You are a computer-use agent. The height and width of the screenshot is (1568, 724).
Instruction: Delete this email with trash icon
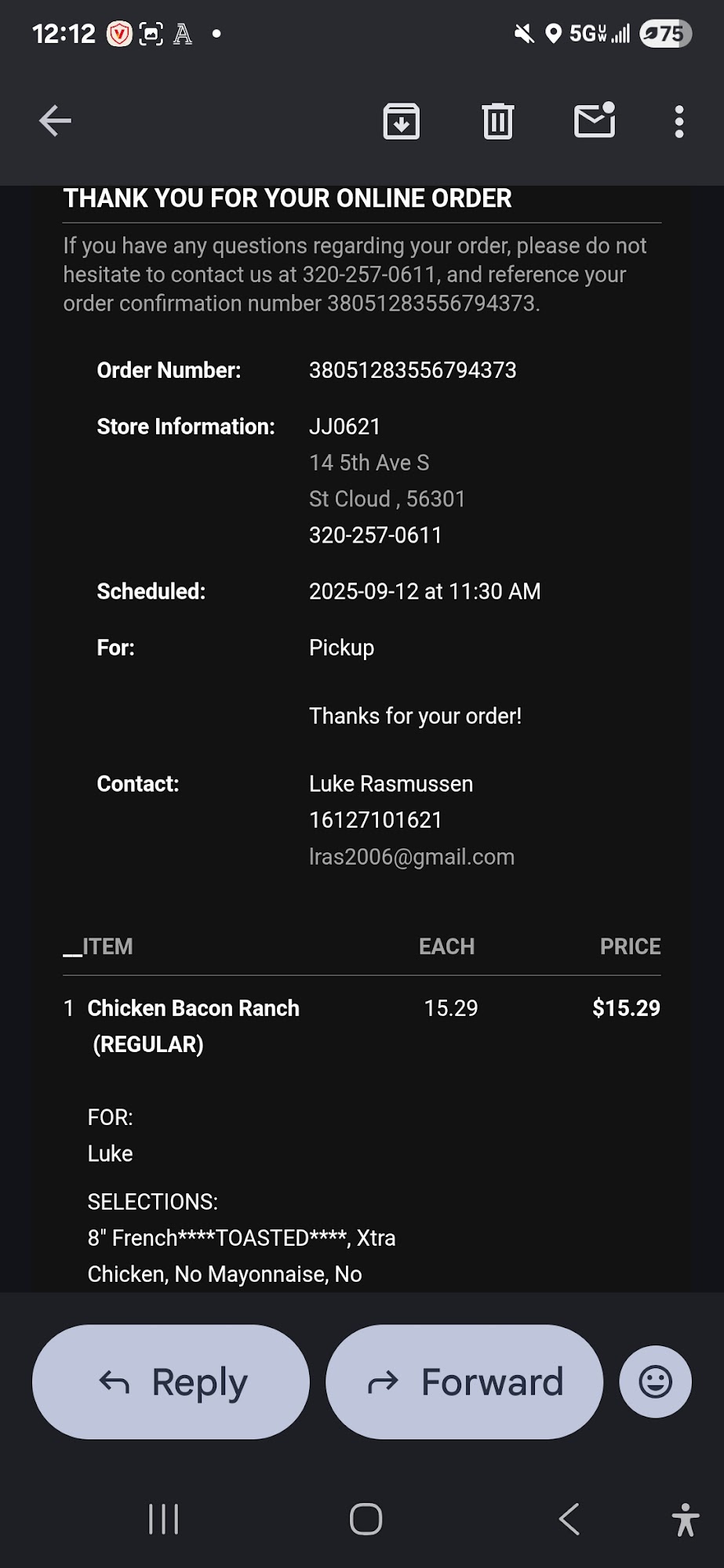click(x=497, y=121)
